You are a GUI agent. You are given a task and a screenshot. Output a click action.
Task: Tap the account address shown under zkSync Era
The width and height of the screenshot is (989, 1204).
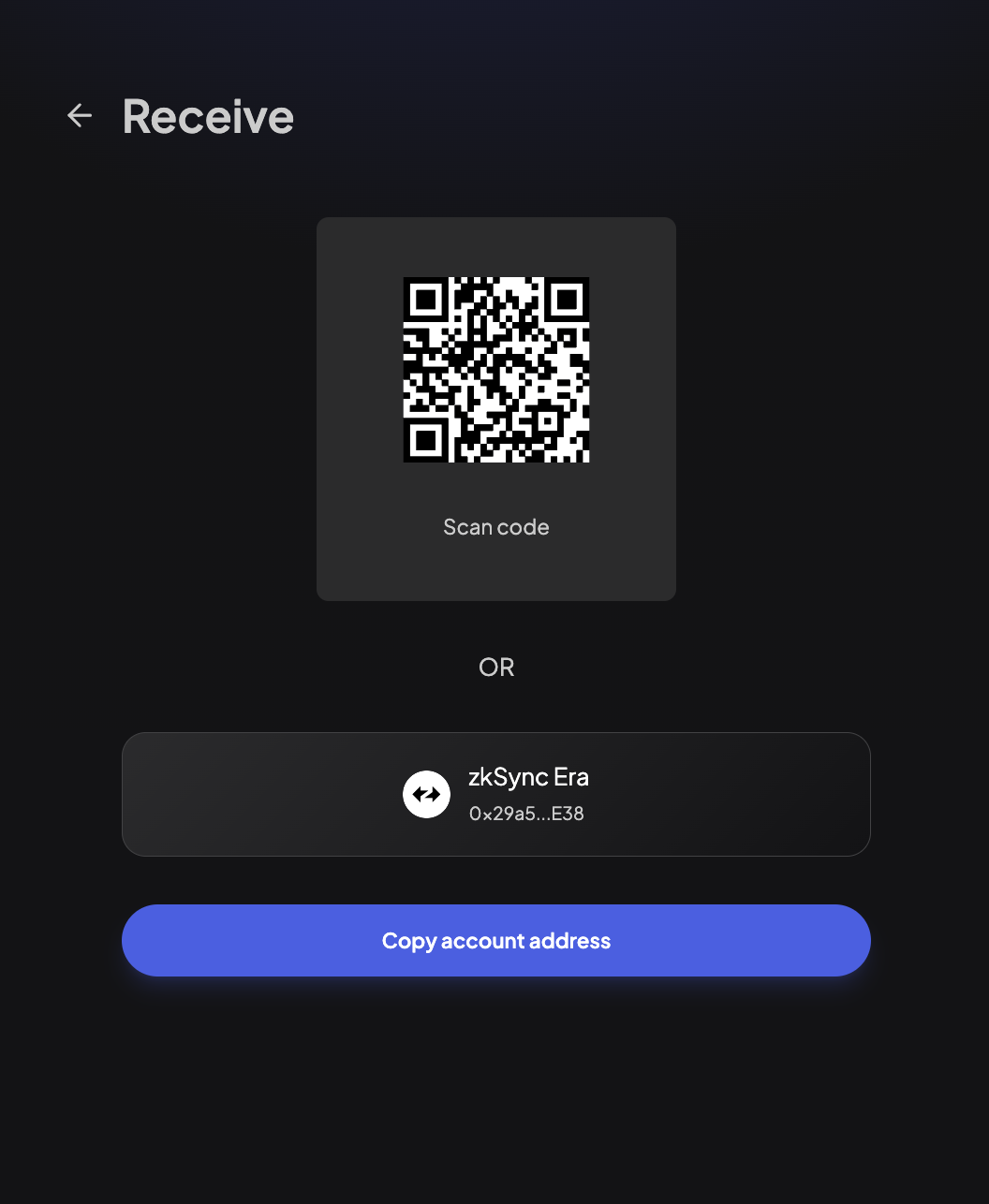point(525,814)
